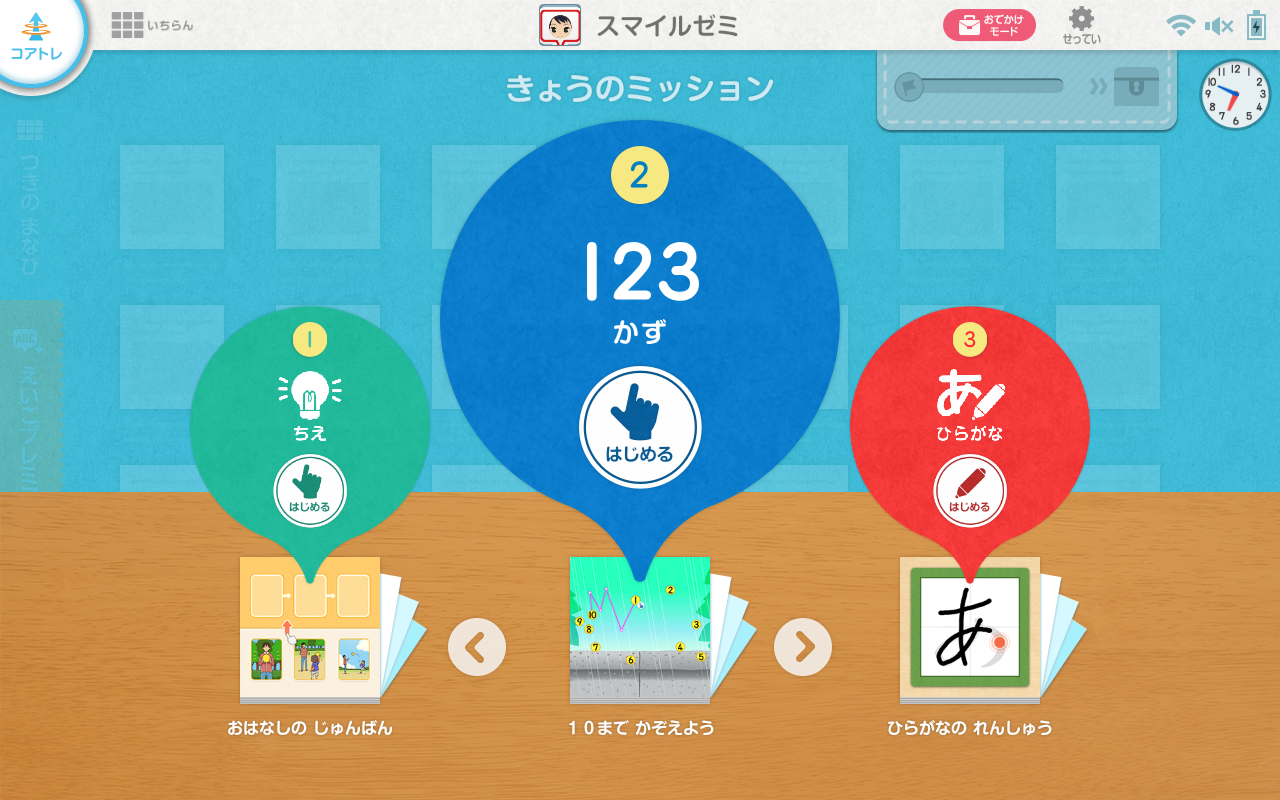Open せってい settings gear
Screen dimensions: 1280x800
1081,25
